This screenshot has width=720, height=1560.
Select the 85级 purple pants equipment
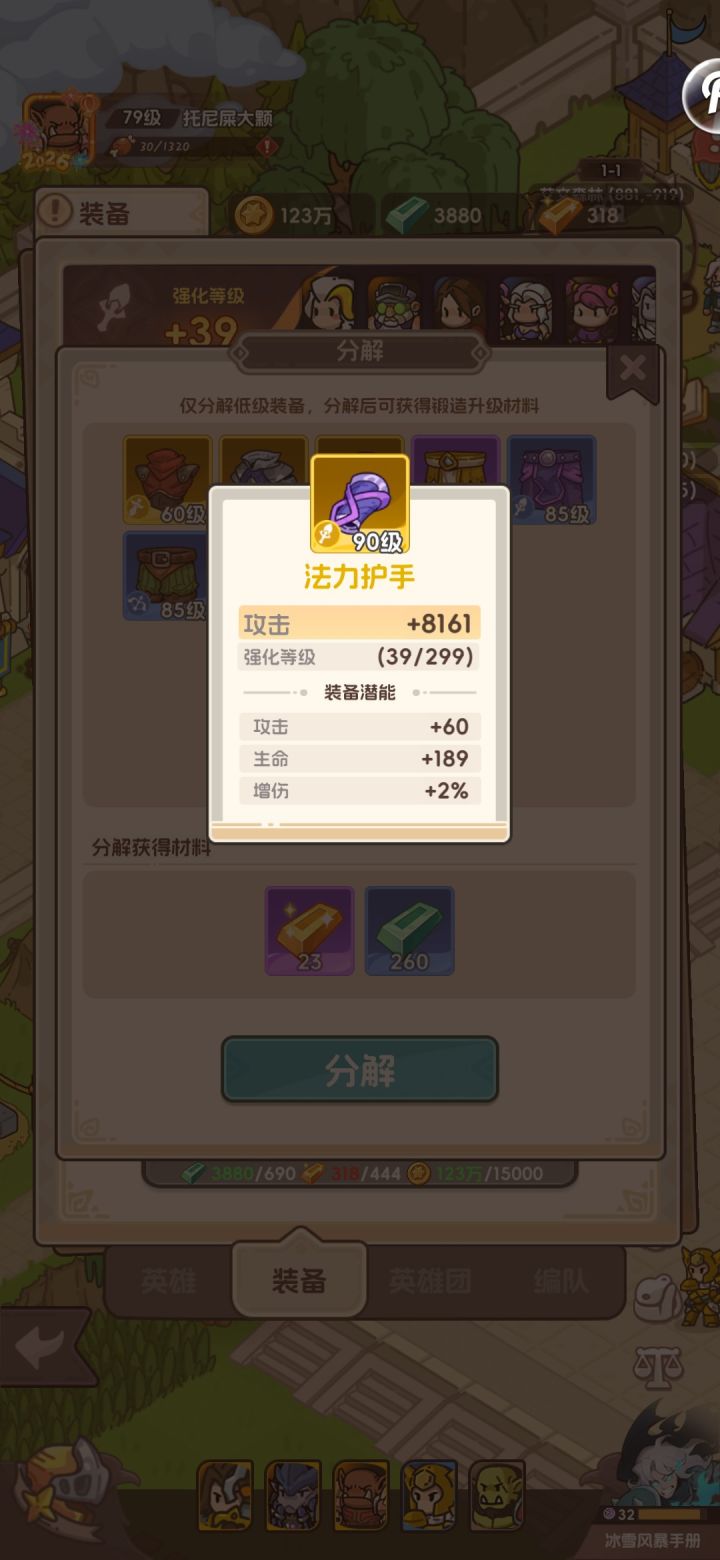click(552, 478)
